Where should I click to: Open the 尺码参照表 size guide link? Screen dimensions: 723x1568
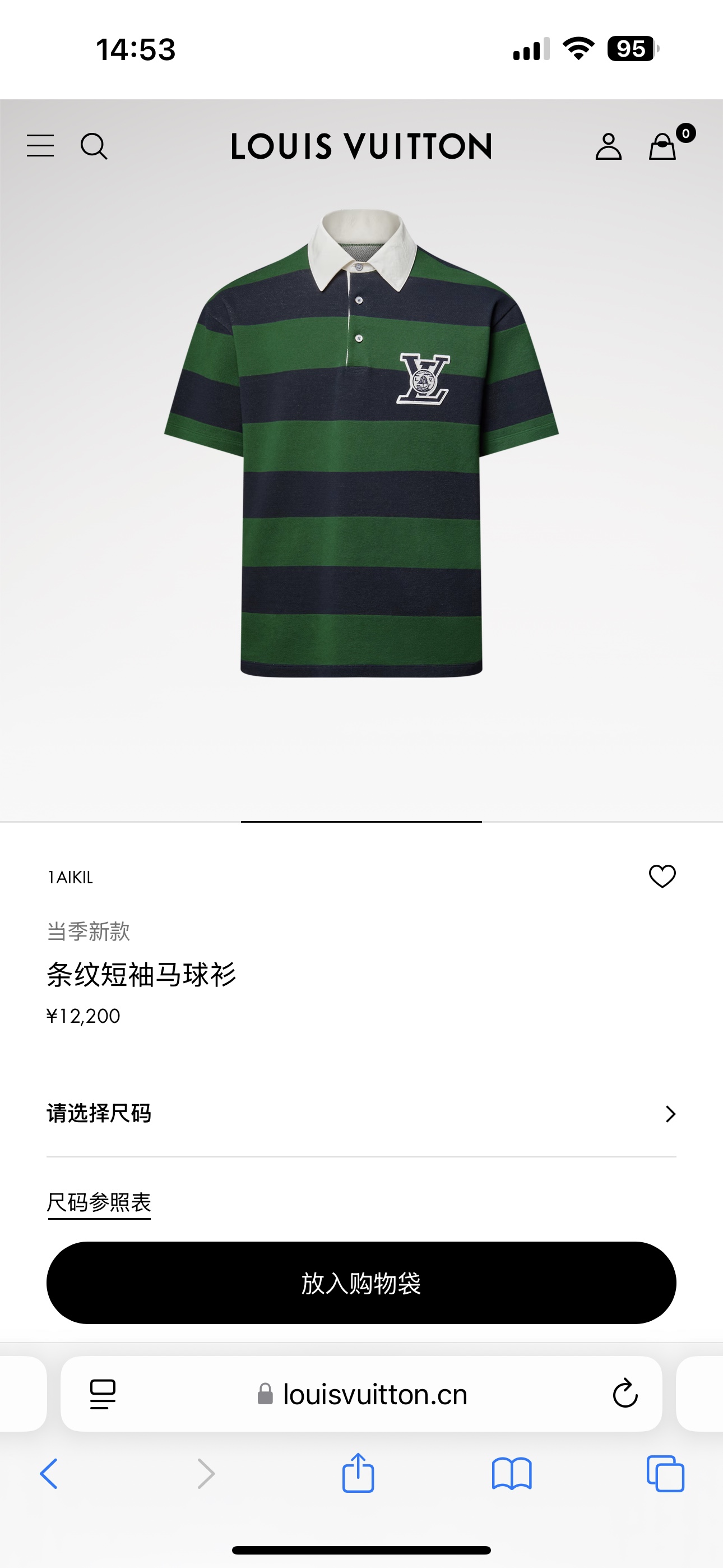pyautogui.click(x=99, y=1202)
